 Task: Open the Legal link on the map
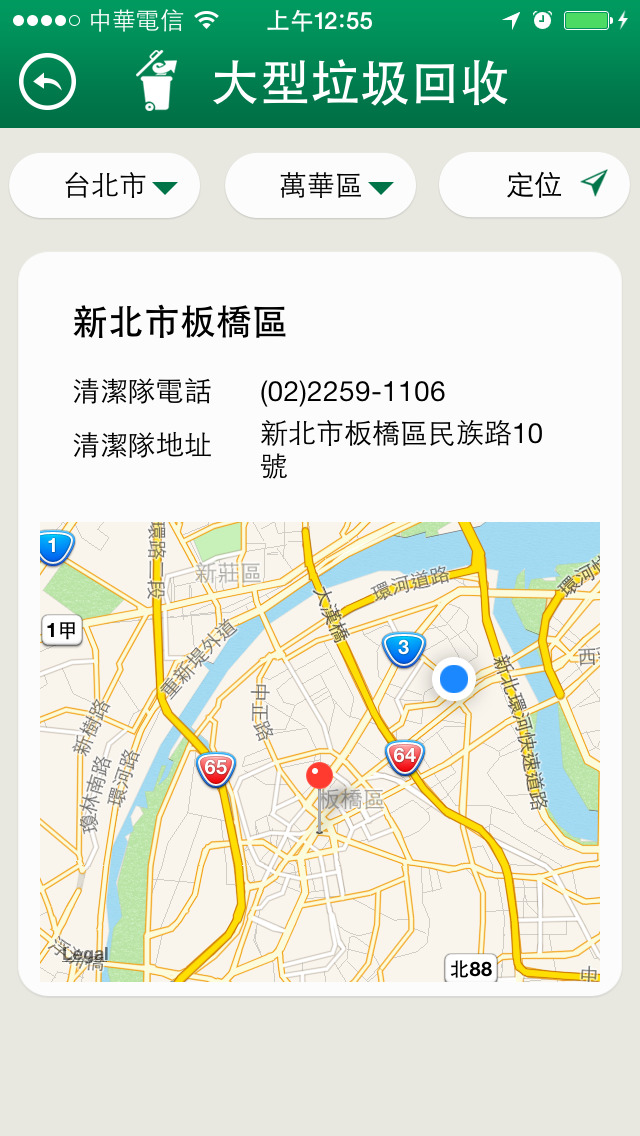tap(85, 954)
